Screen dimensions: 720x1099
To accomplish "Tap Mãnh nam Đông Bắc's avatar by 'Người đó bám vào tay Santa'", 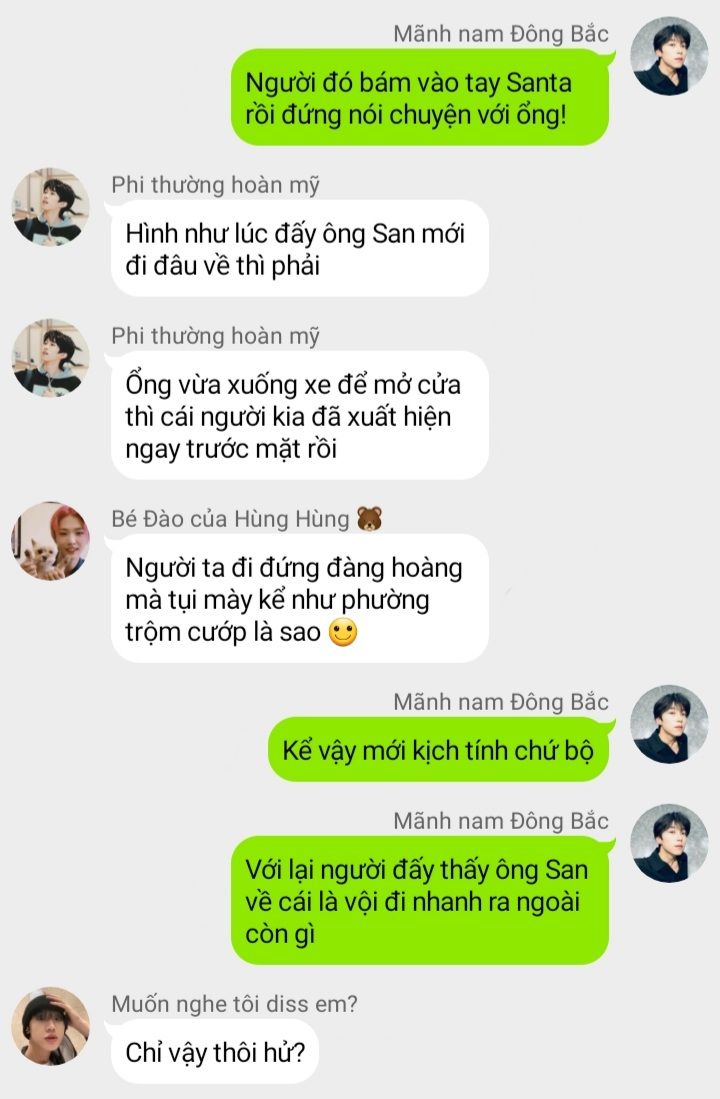I will tap(670, 56).
